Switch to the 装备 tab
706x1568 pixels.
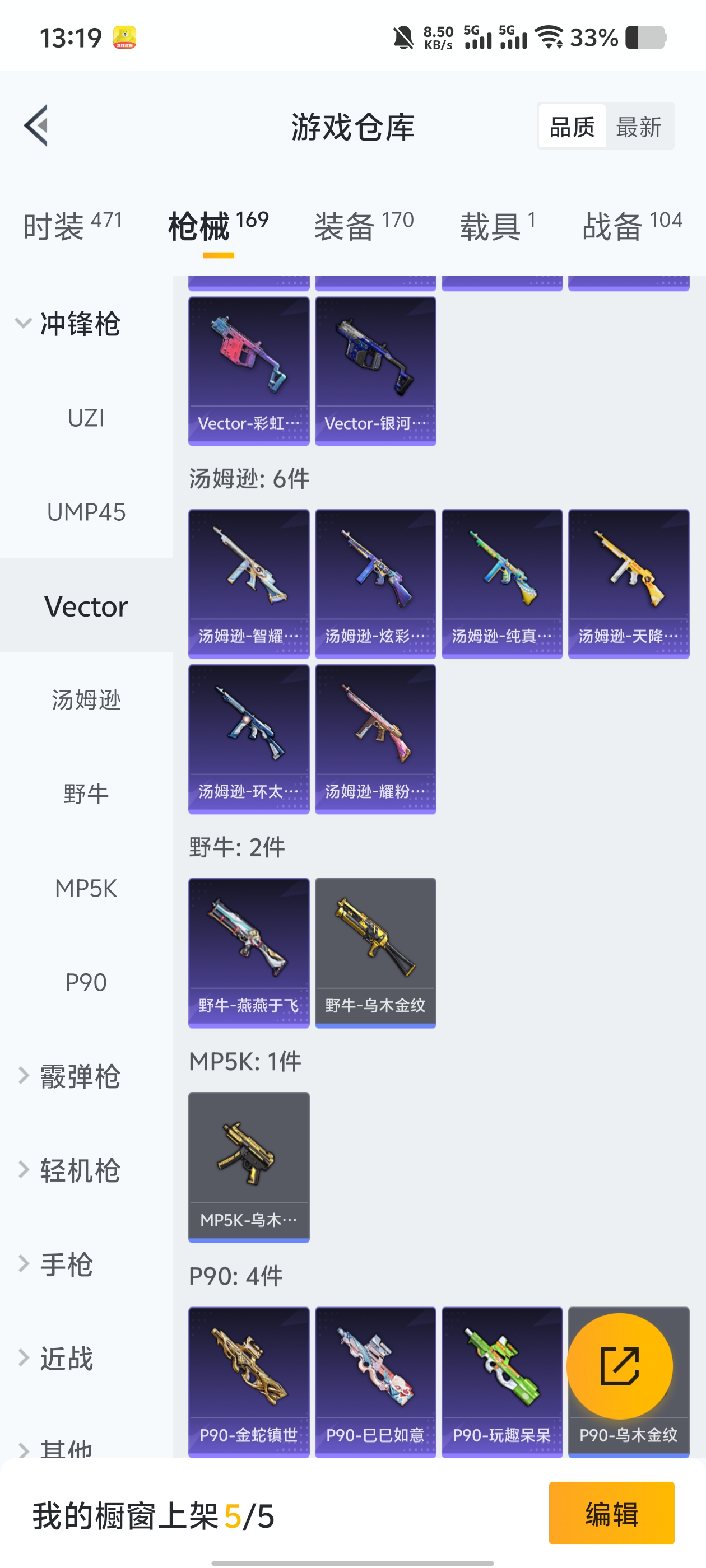364,226
